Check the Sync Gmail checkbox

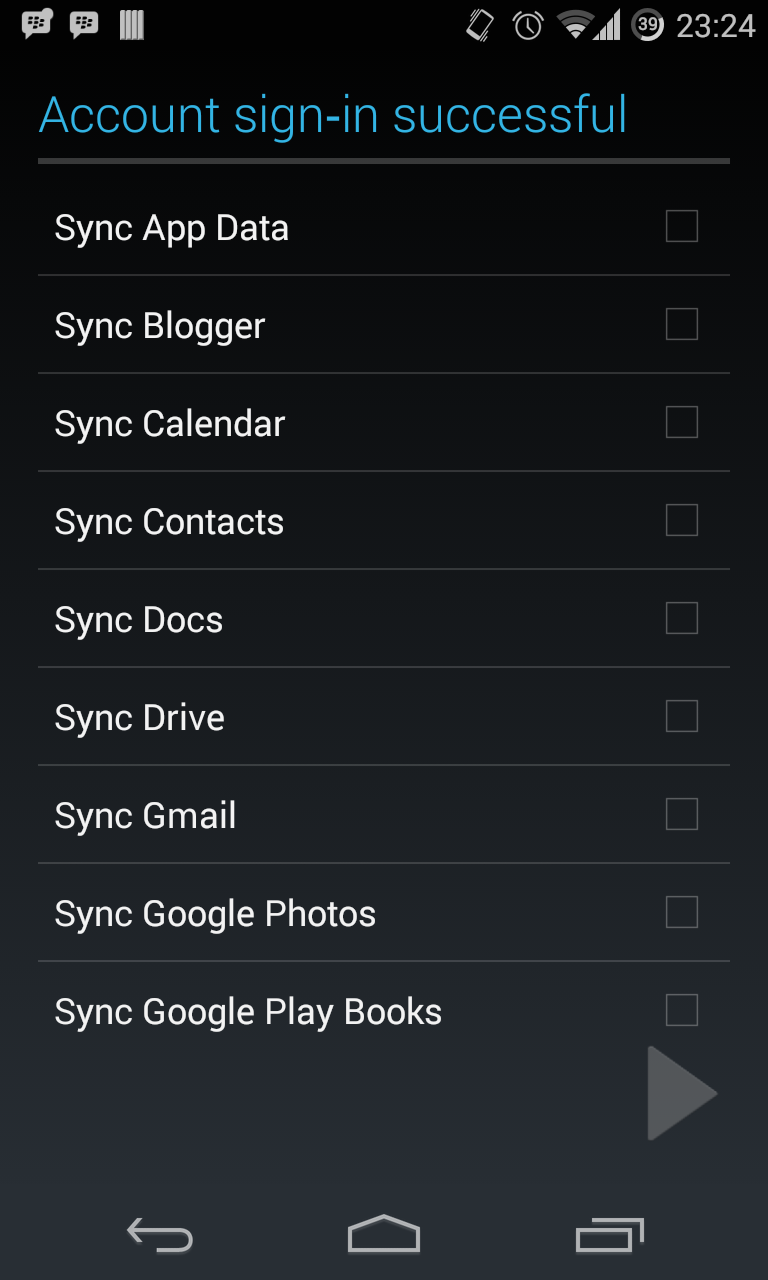(x=681, y=815)
